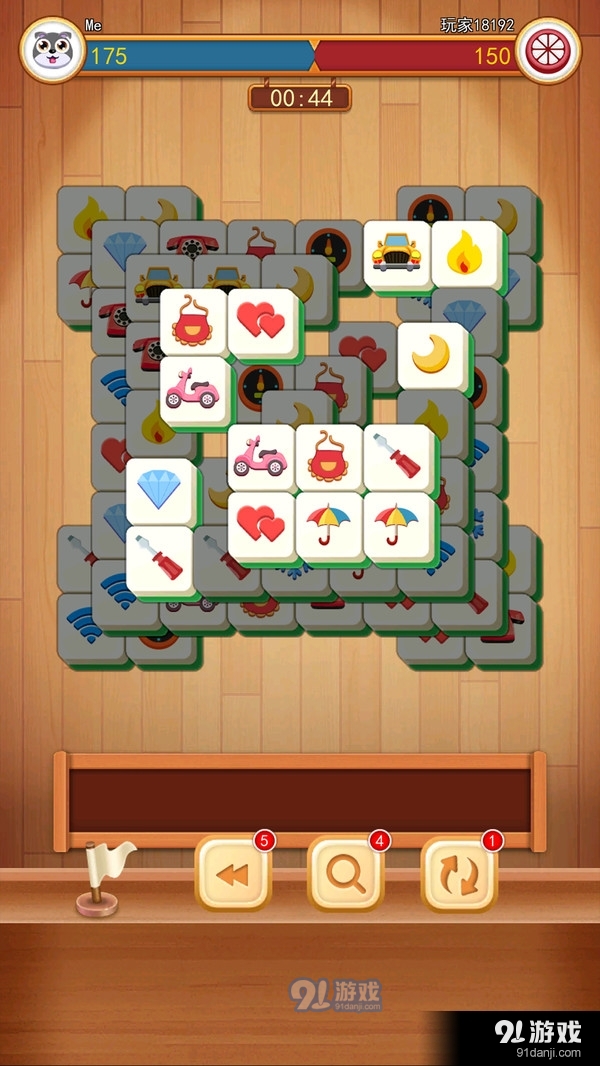Select the yellow moon tile
Viewport: 600px width, 1066px height.
[431, 355]
